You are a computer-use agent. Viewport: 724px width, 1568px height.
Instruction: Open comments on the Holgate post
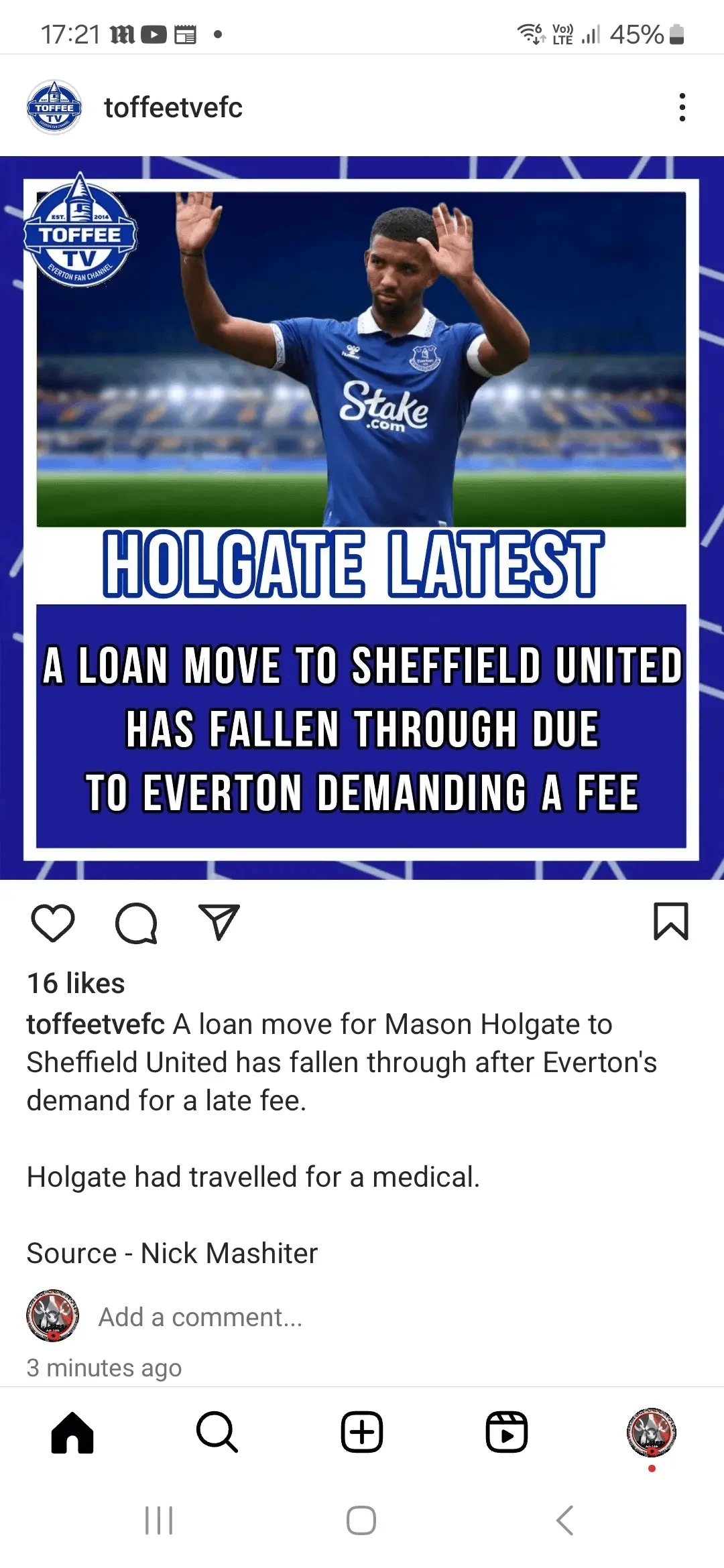coord(136,923)
